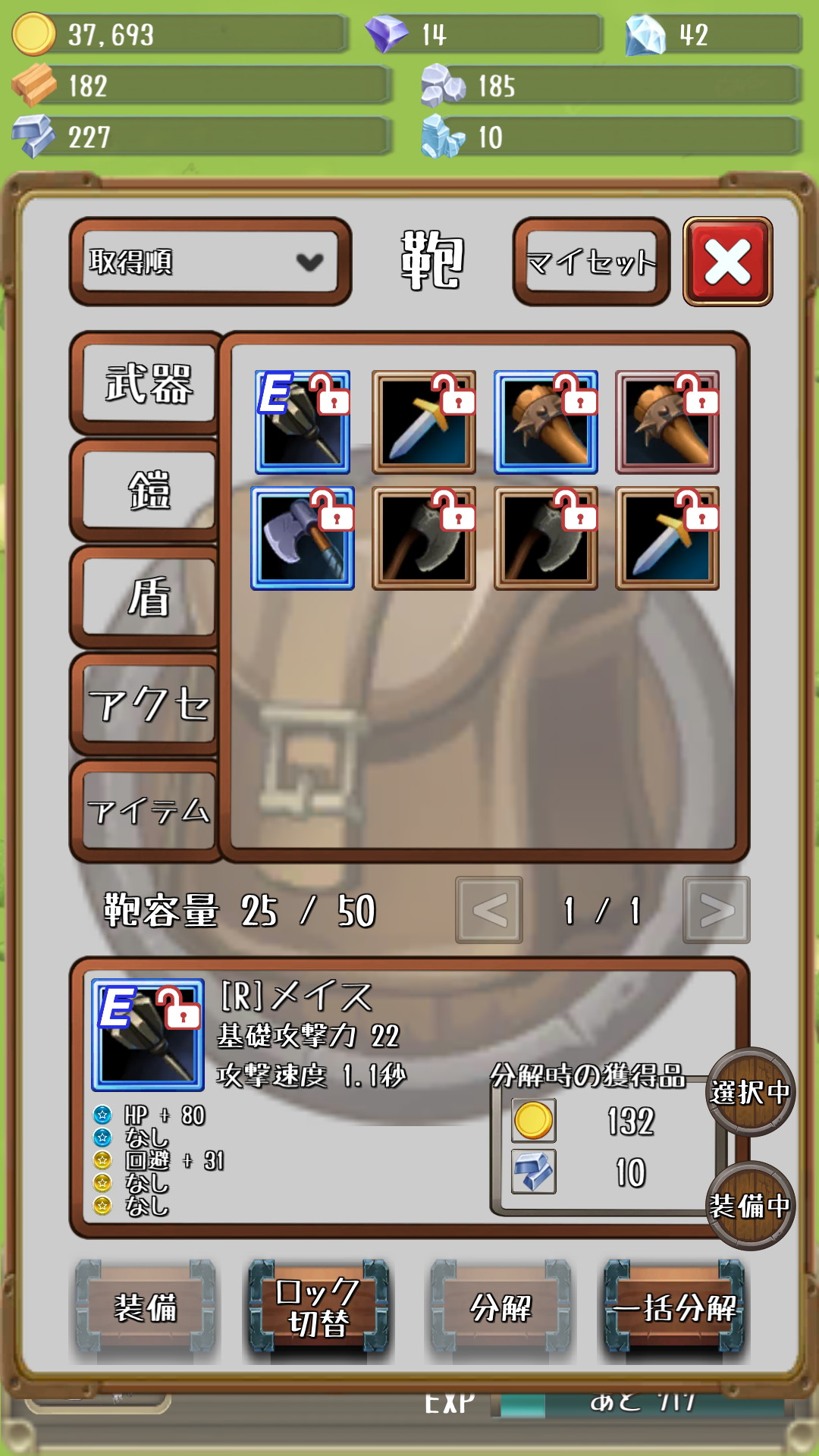Switch to the 鎧 tab
Screen dimensions: 819x1456
tap(149, 490)
